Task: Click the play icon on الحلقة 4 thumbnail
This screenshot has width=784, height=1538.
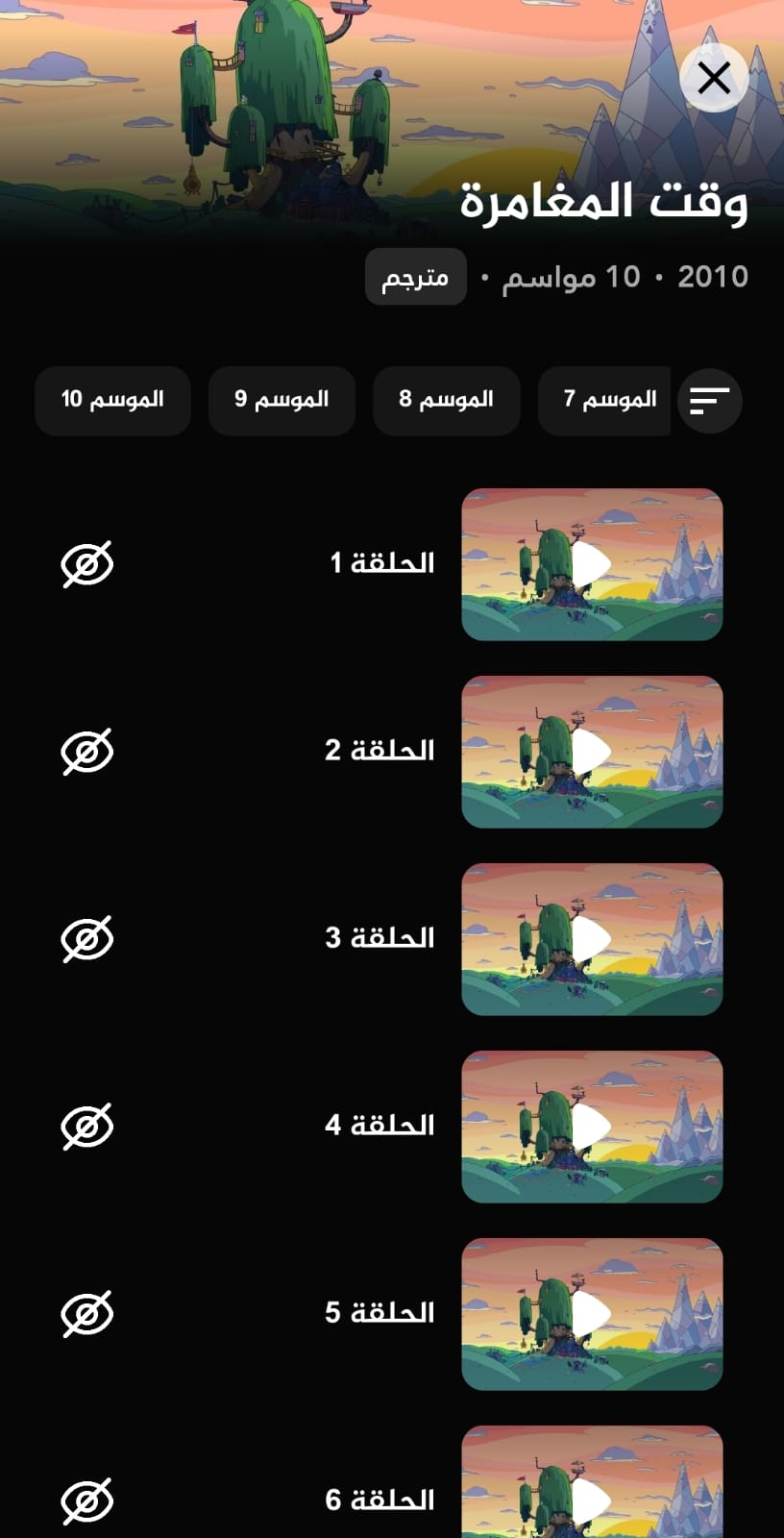Action: point(592,1127)
